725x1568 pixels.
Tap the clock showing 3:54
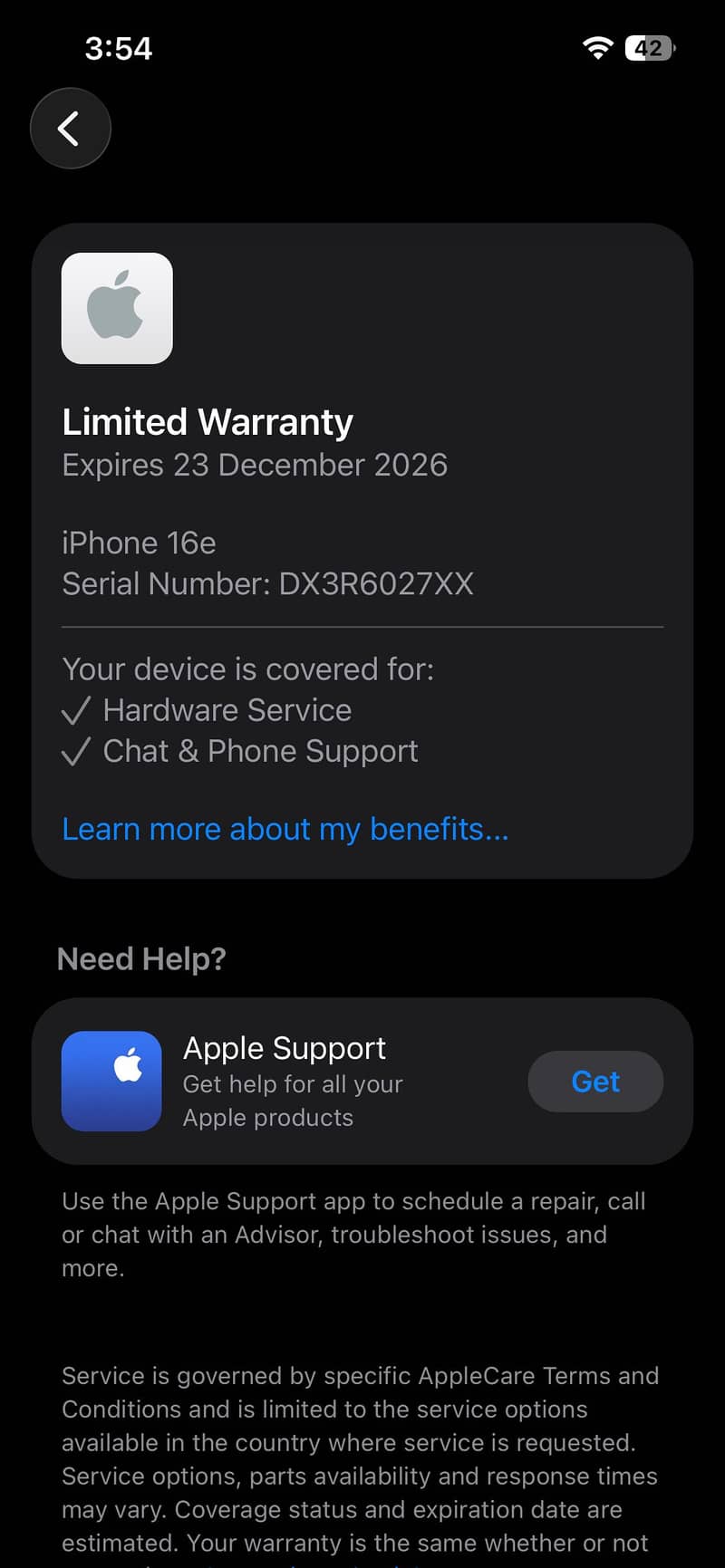click(117, 50)
